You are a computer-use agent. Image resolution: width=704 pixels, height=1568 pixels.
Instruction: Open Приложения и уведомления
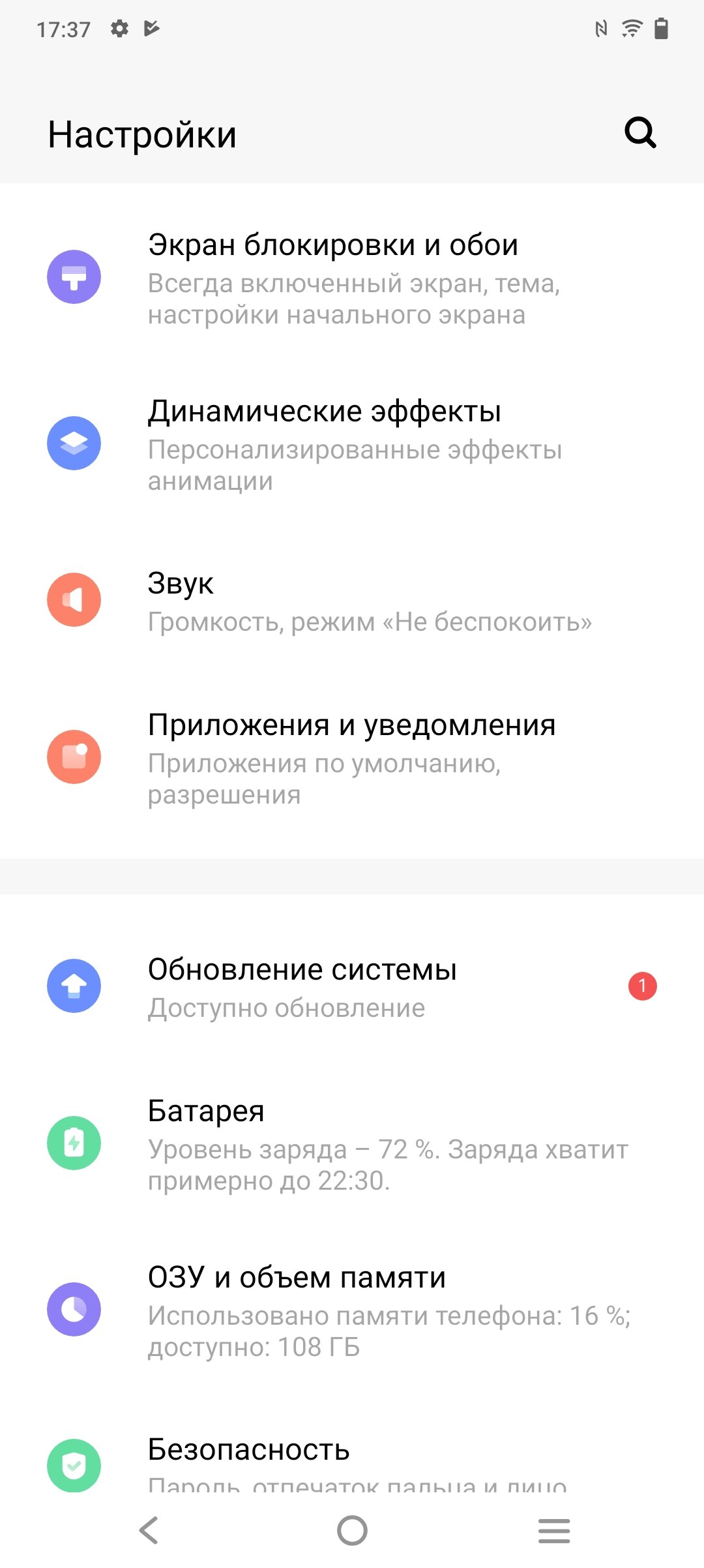352,758
